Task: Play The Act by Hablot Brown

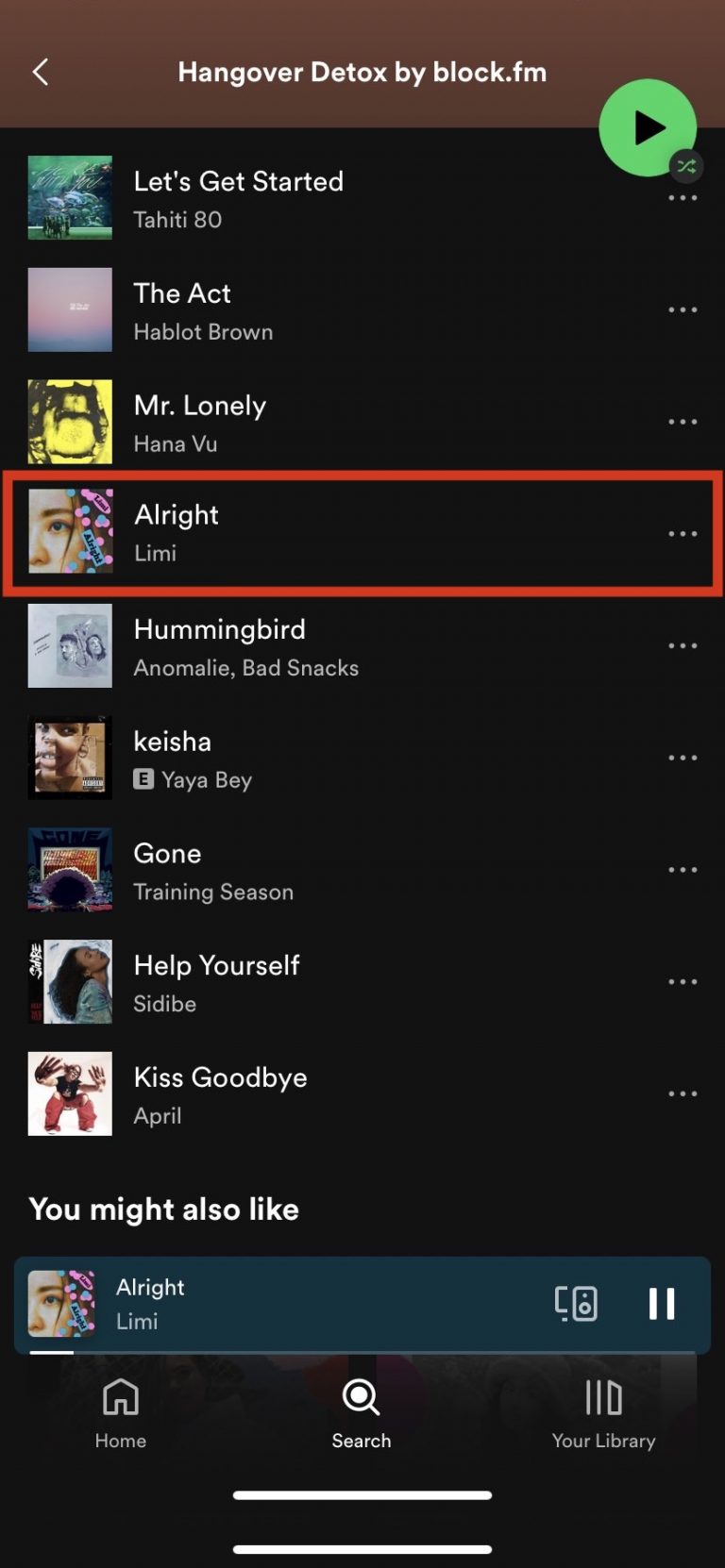Action: 203,310
